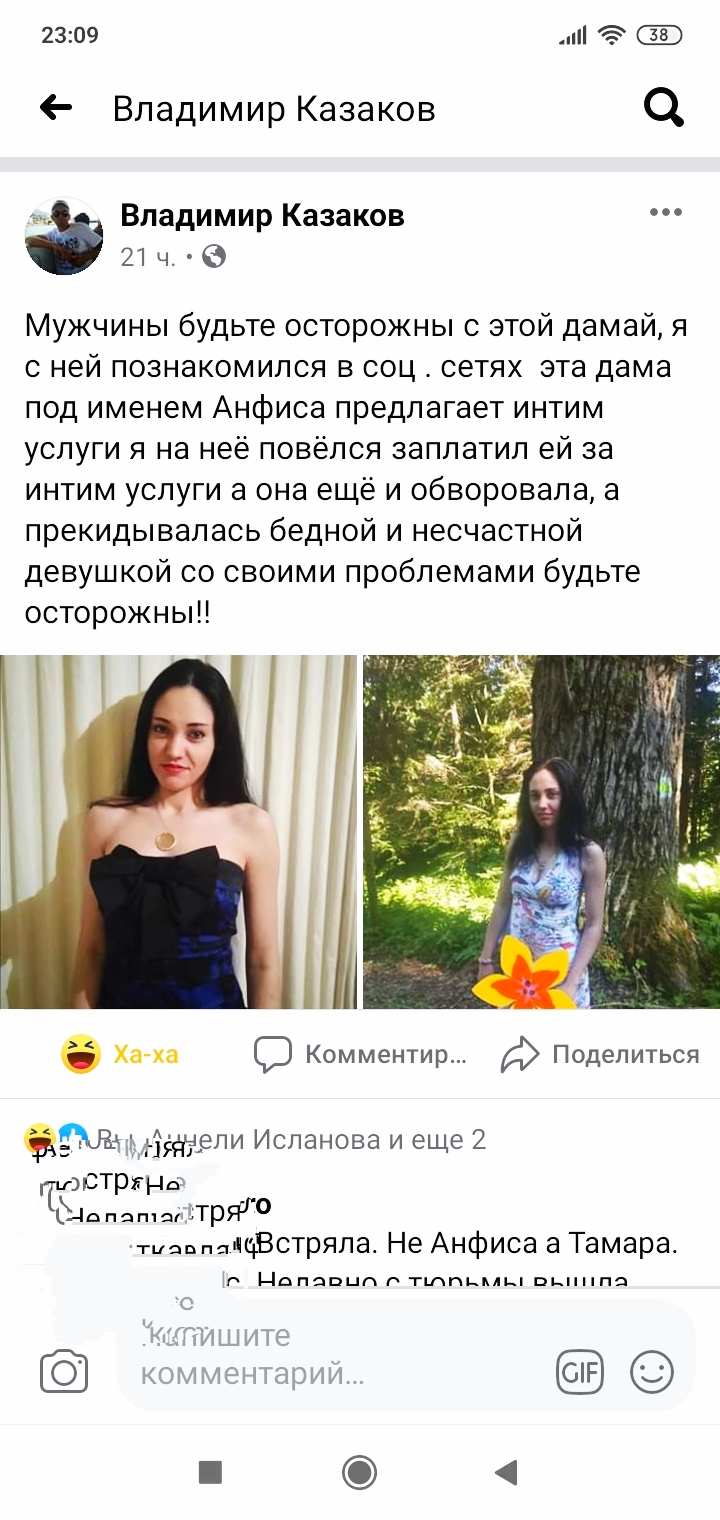This screenshot has width=720, height=1520.
Task: Tap the system home button
Action: coord(359,1471)
